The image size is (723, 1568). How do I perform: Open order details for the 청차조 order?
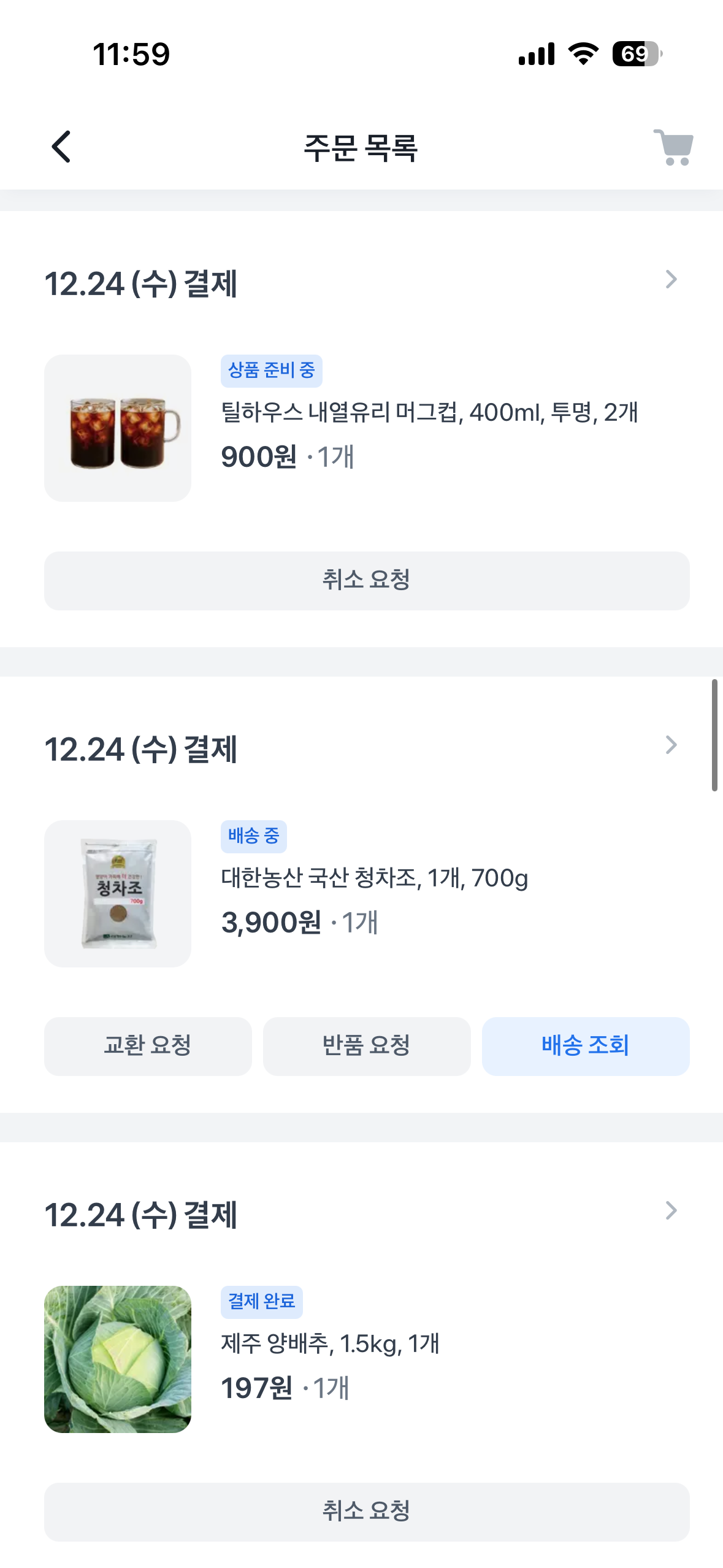click(x=671, y=746)
